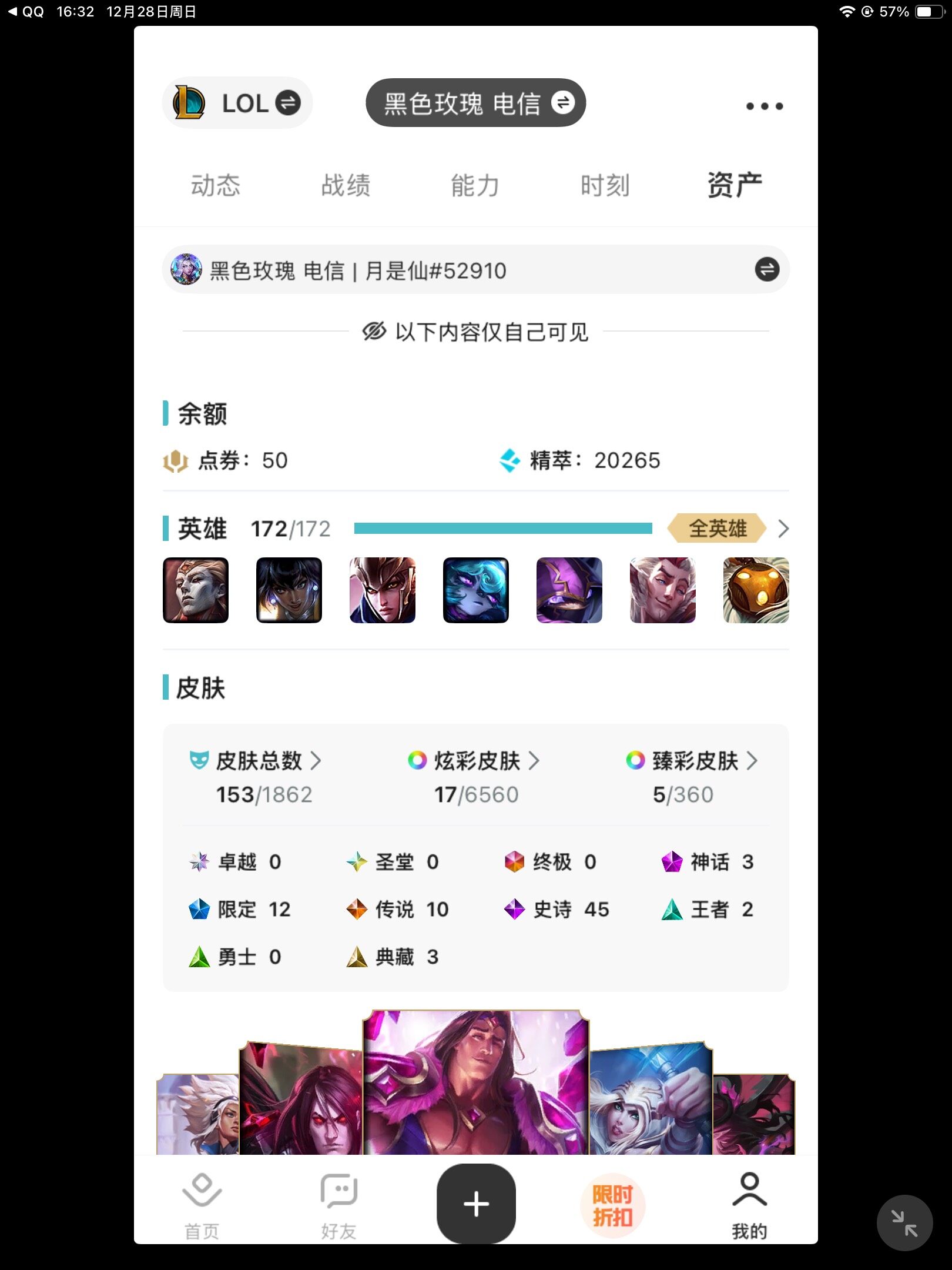Open the three-dot overflow menu

764,106
